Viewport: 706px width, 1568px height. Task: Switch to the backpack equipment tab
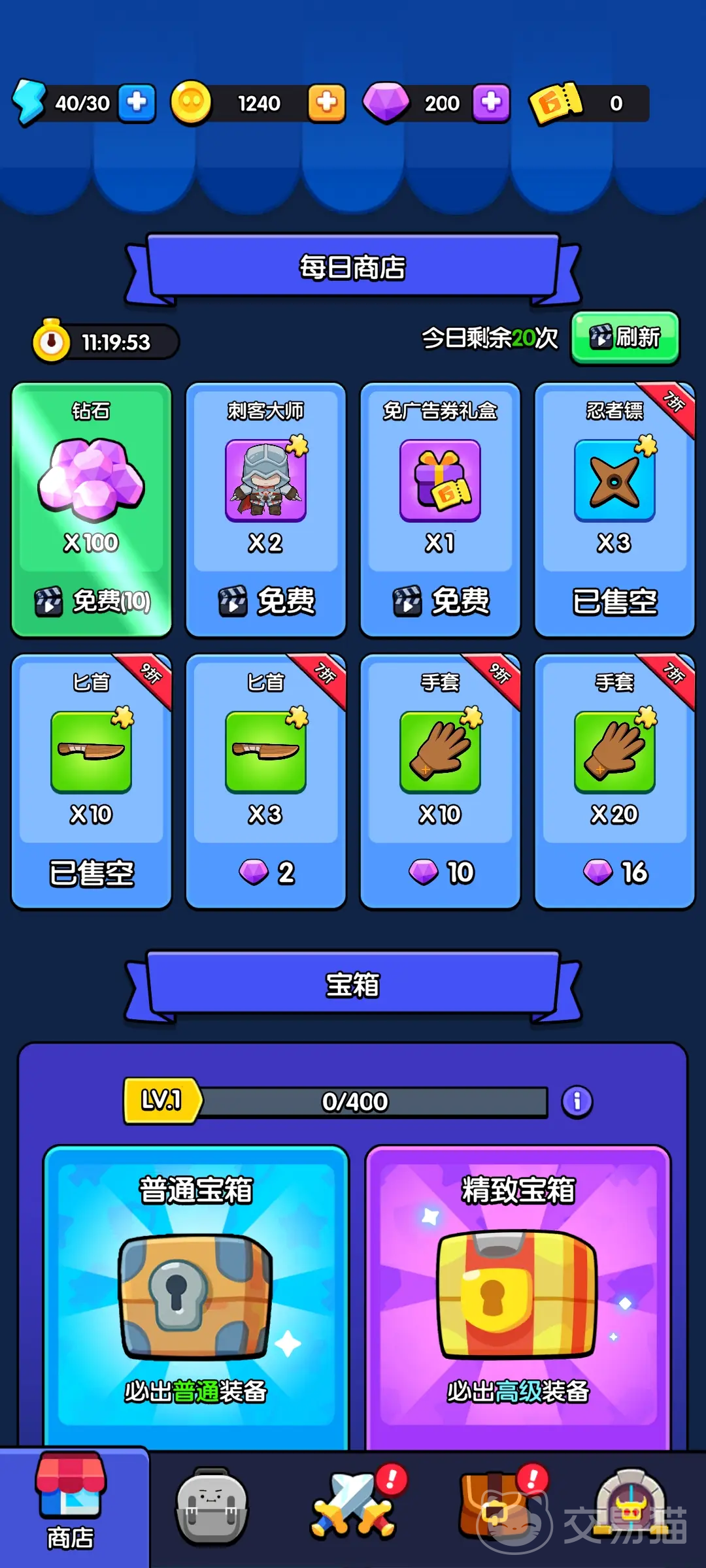point(211,1507)
